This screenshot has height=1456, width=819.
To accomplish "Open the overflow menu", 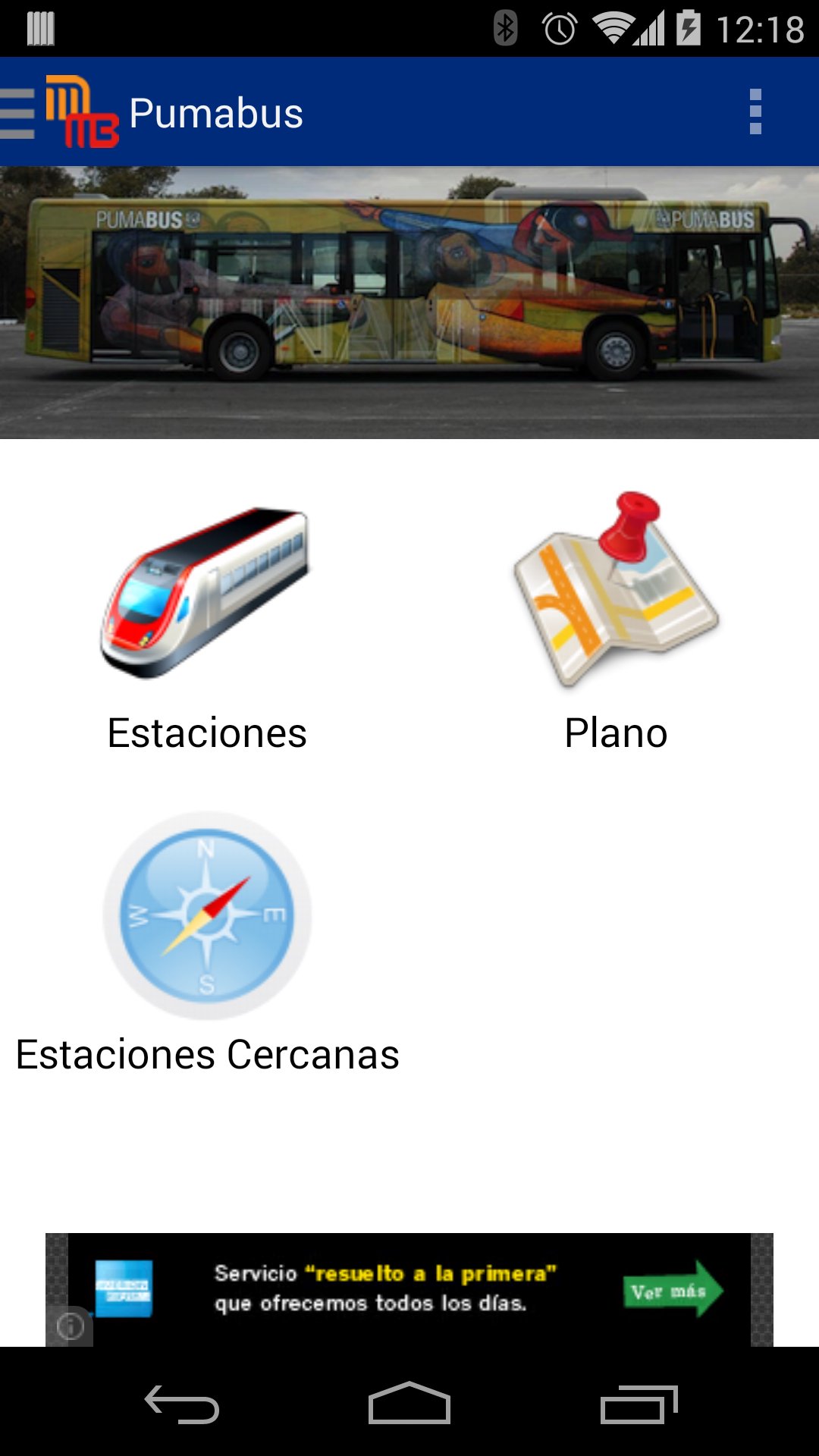I will click(755, 112).
